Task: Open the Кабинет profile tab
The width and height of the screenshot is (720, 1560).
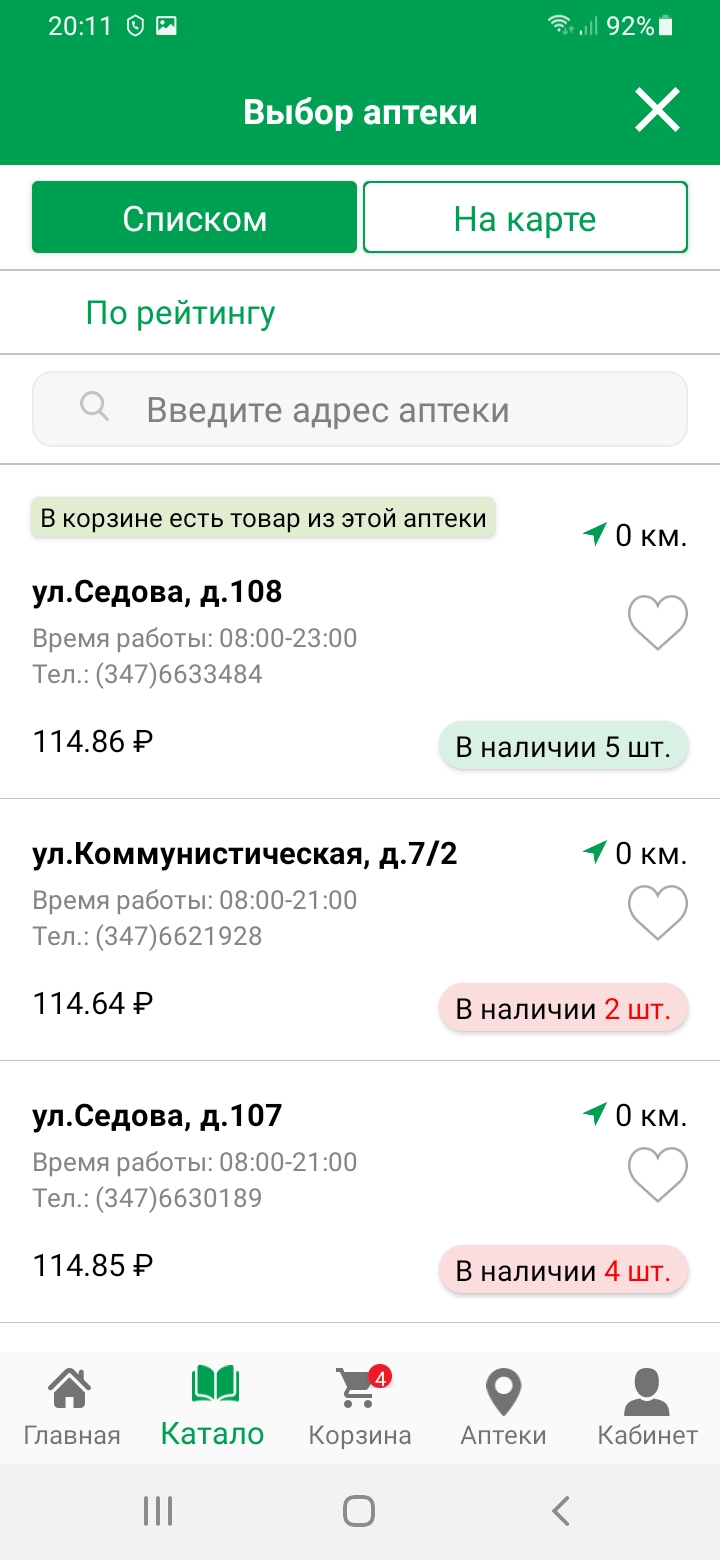Action: point(647,1408)
